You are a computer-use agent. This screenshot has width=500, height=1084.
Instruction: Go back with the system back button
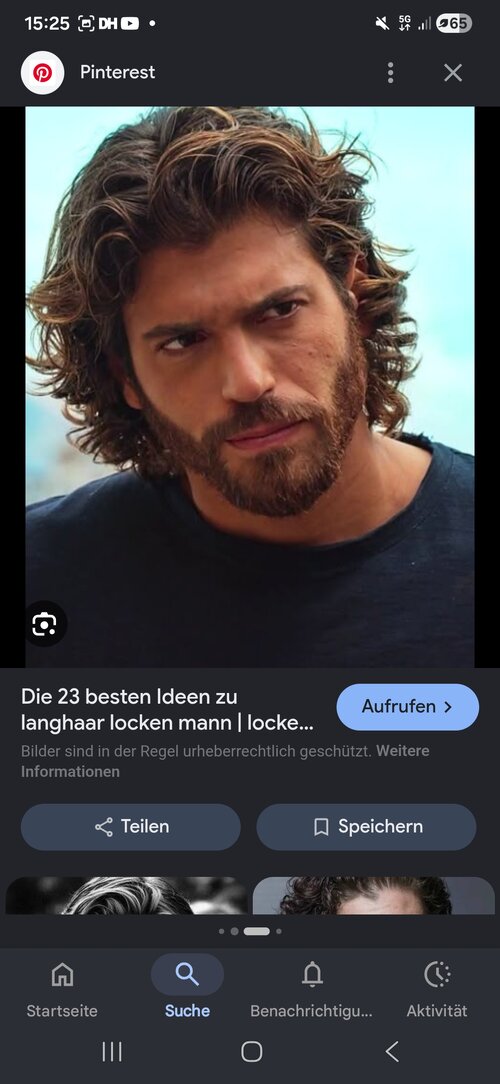coord(392,1052)
